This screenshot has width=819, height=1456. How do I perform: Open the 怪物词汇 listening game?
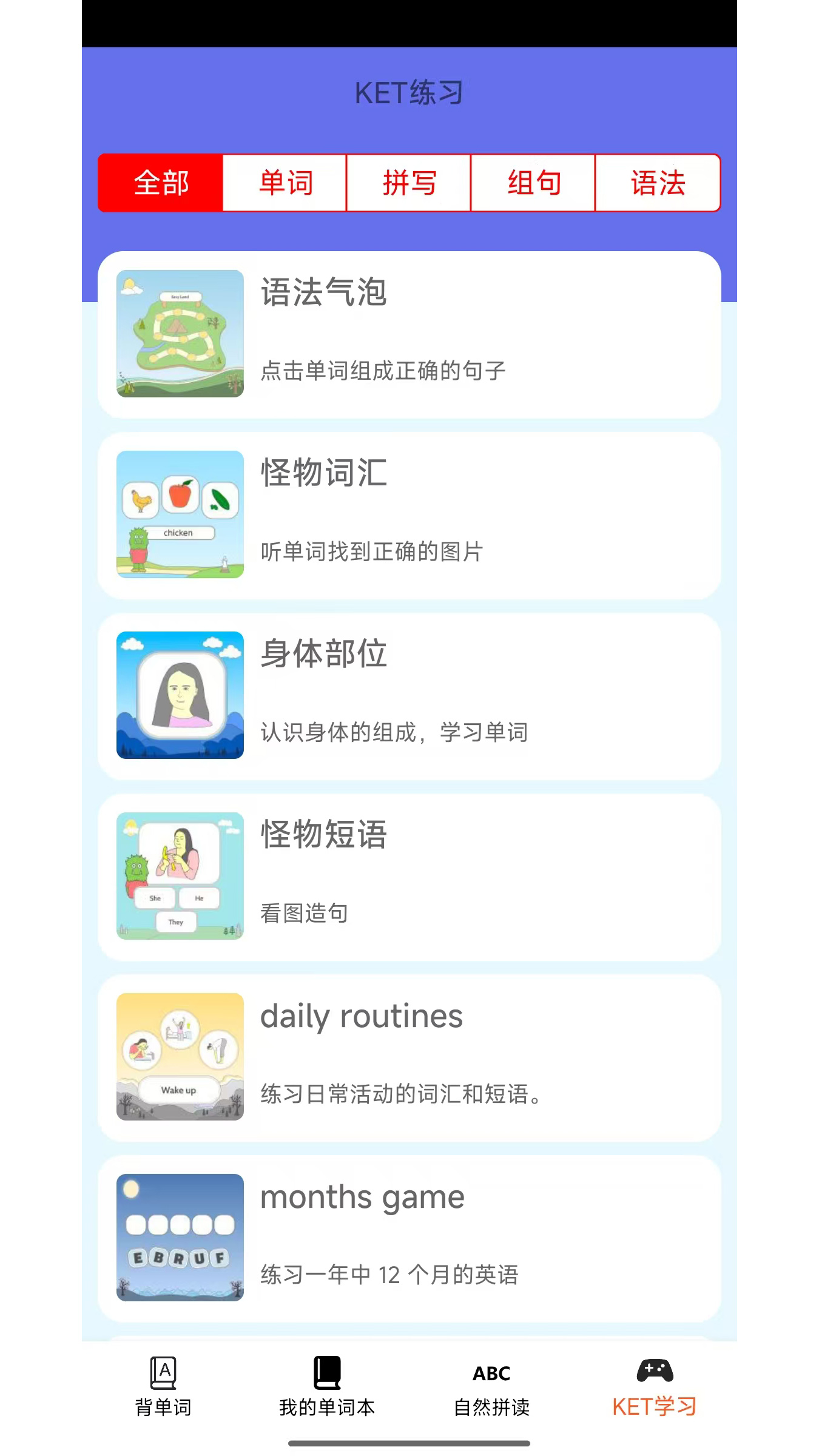(x=409, y=514)
